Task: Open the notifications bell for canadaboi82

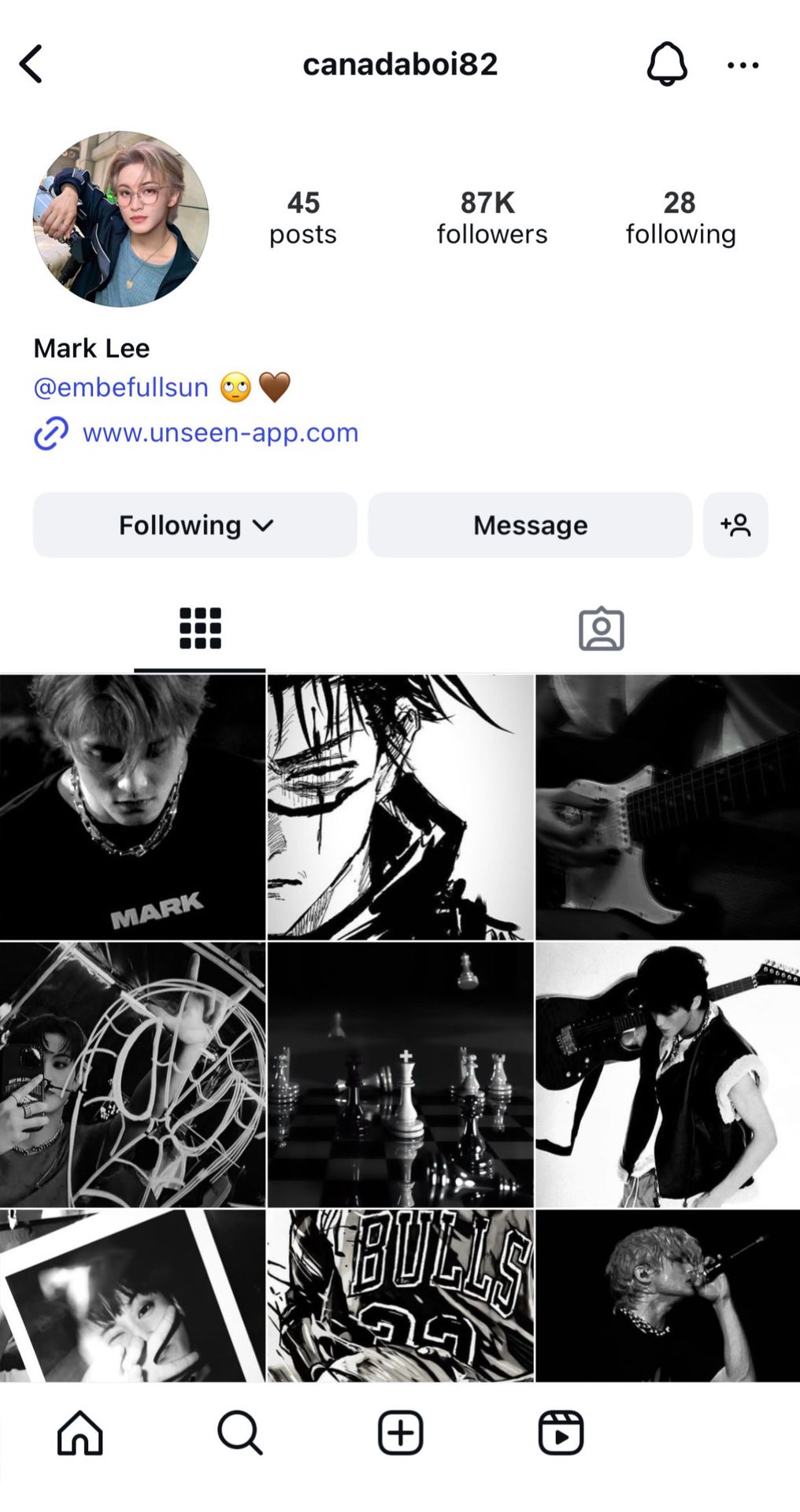Action: (x=667, y=65)
